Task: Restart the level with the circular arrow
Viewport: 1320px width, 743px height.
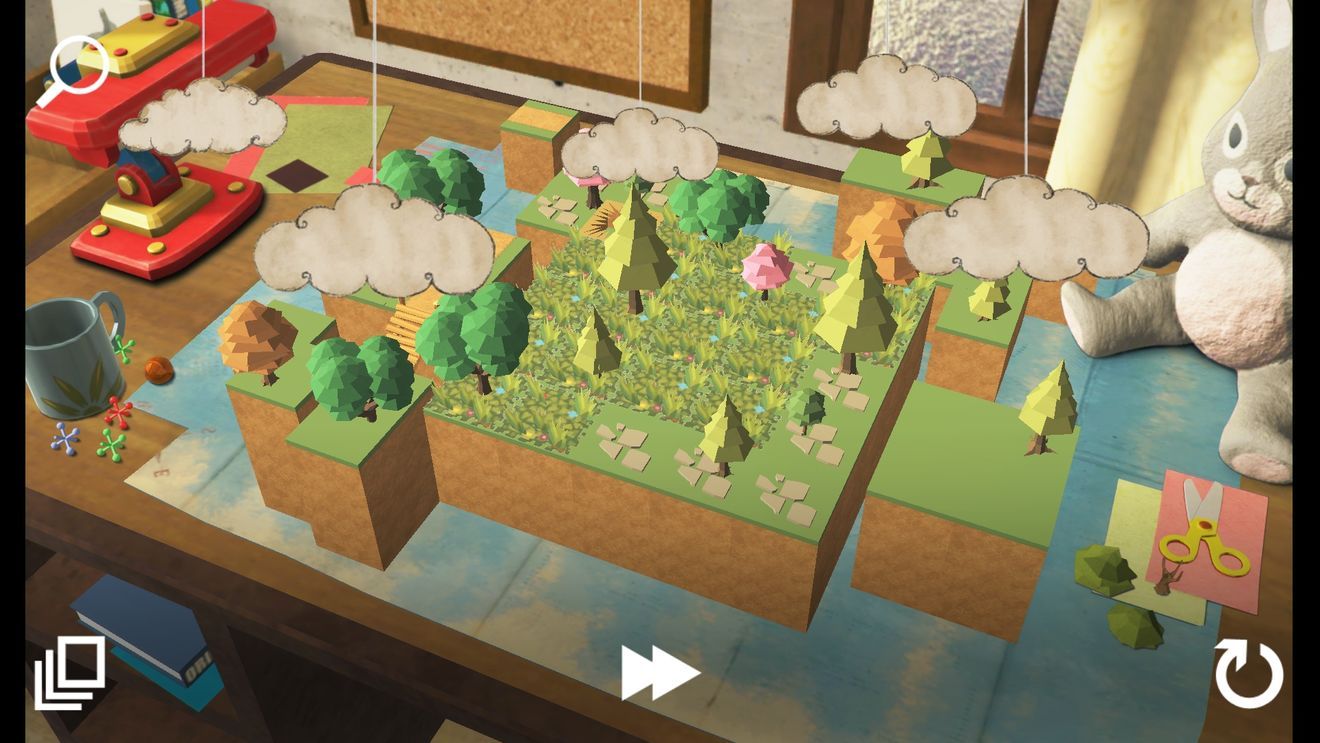Action: tap(1249, 673)
